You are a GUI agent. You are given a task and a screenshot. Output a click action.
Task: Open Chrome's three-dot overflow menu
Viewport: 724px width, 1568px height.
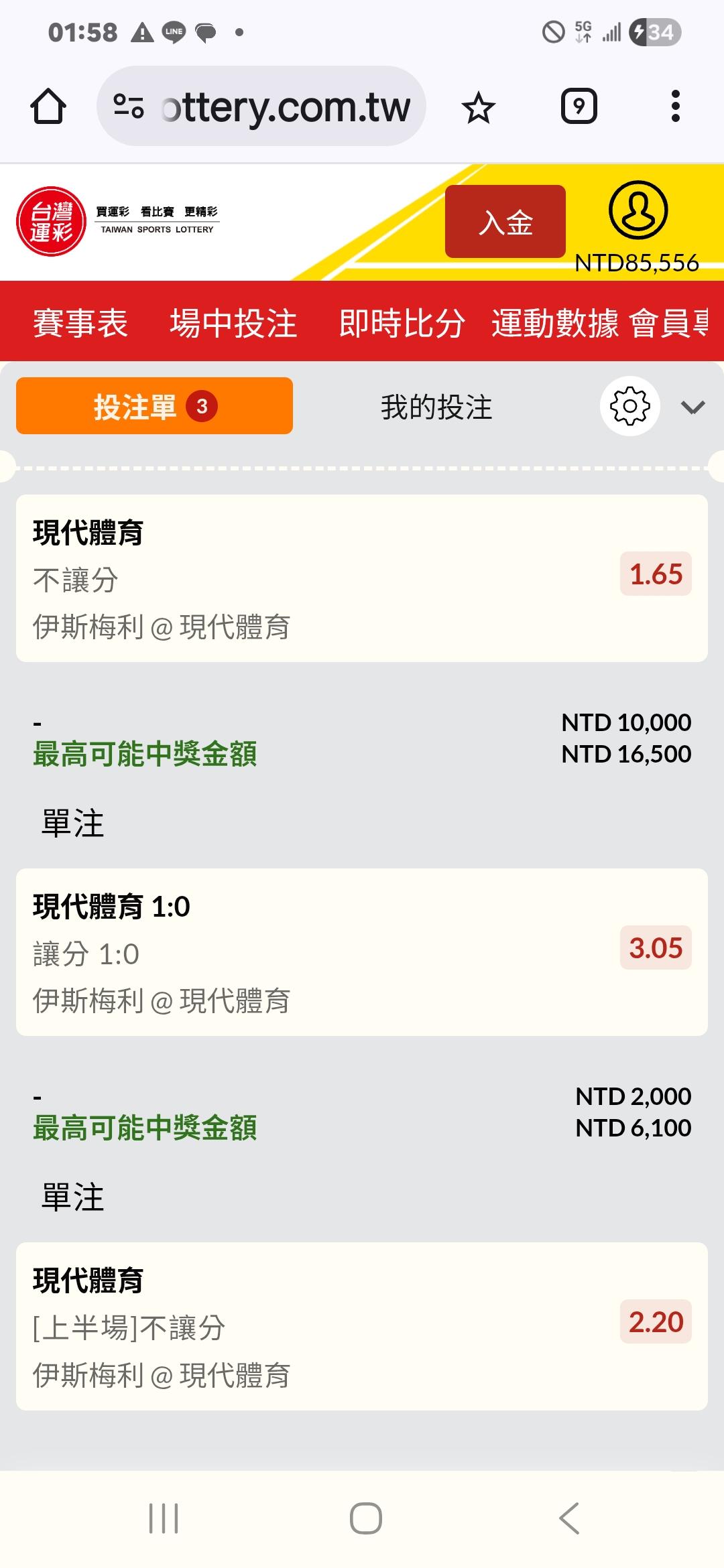tap(675, 107)
